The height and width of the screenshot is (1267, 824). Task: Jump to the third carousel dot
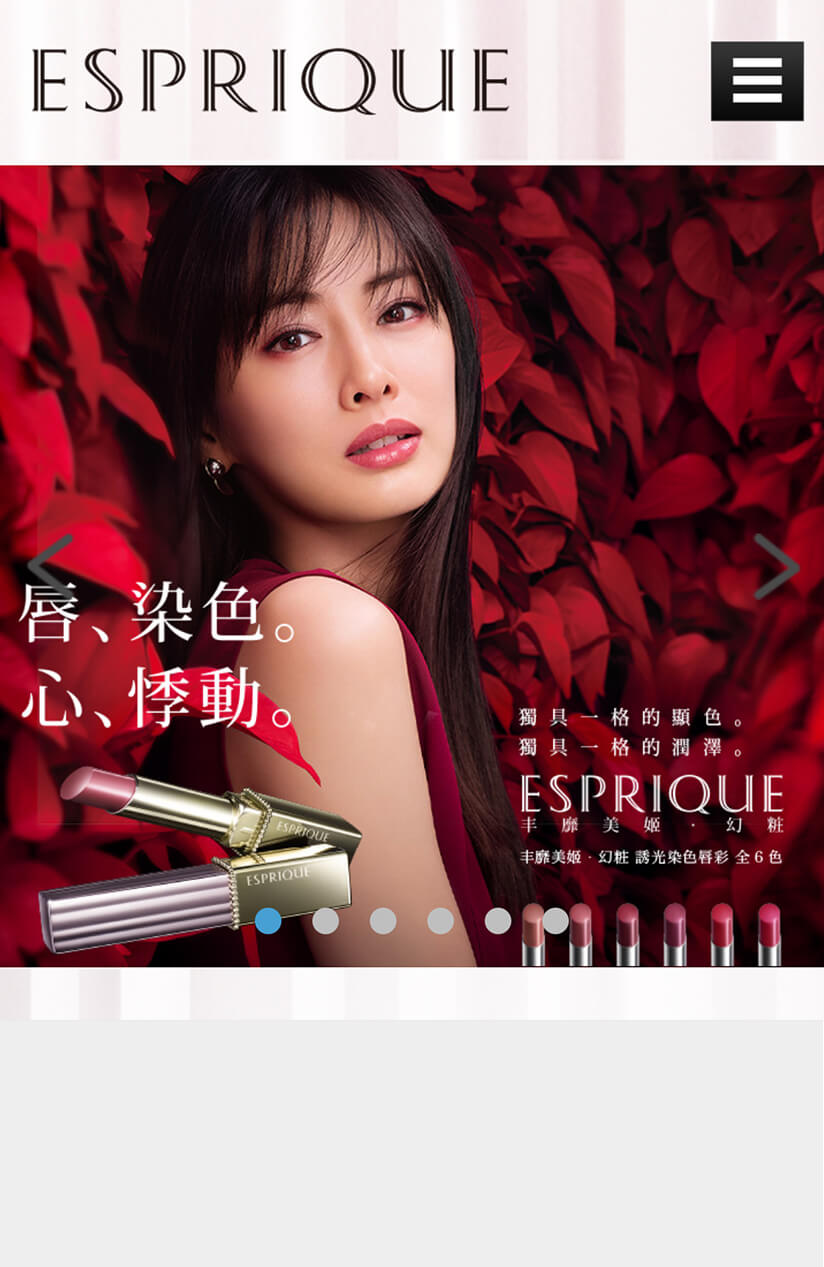click(383, 921)
